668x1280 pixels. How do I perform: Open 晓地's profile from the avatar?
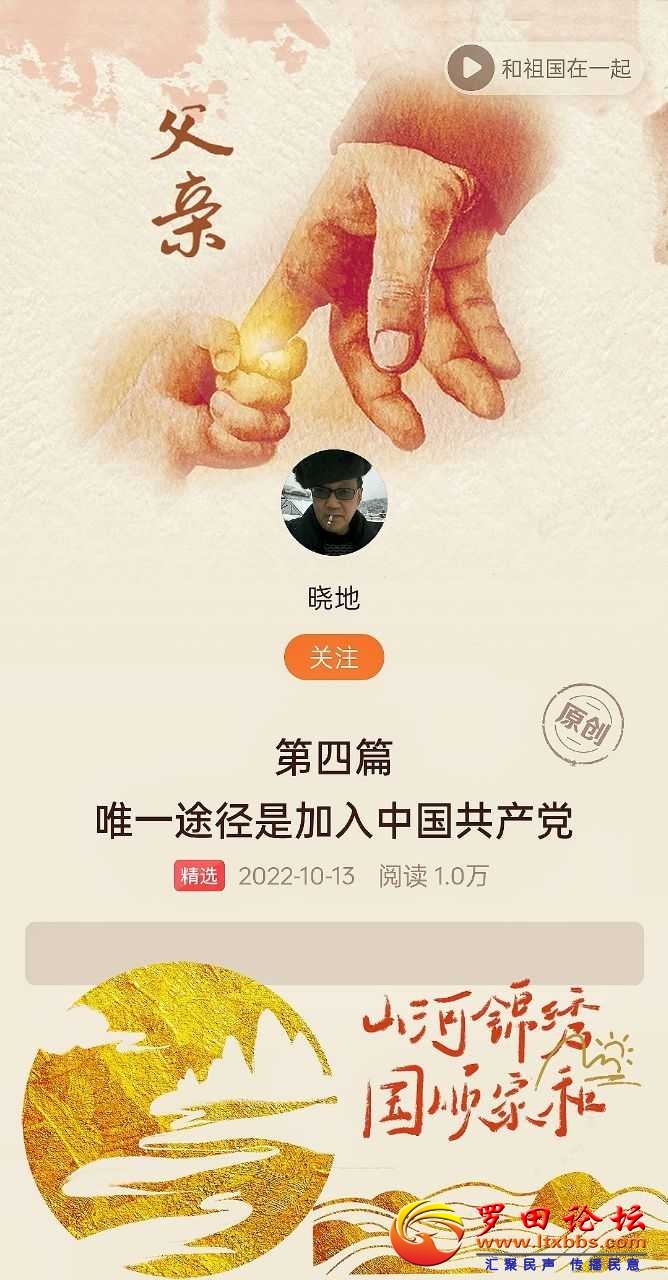click(x=334, y=504)
